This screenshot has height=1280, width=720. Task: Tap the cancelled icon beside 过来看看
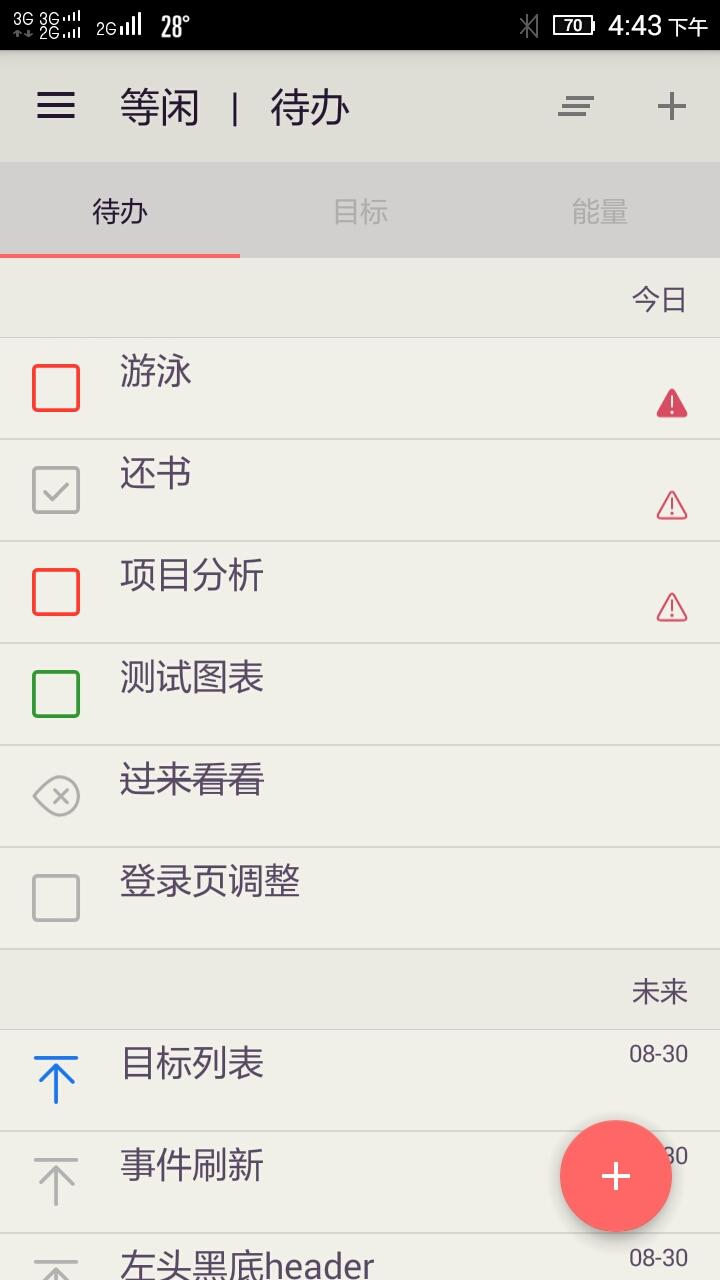click(56, 796)
